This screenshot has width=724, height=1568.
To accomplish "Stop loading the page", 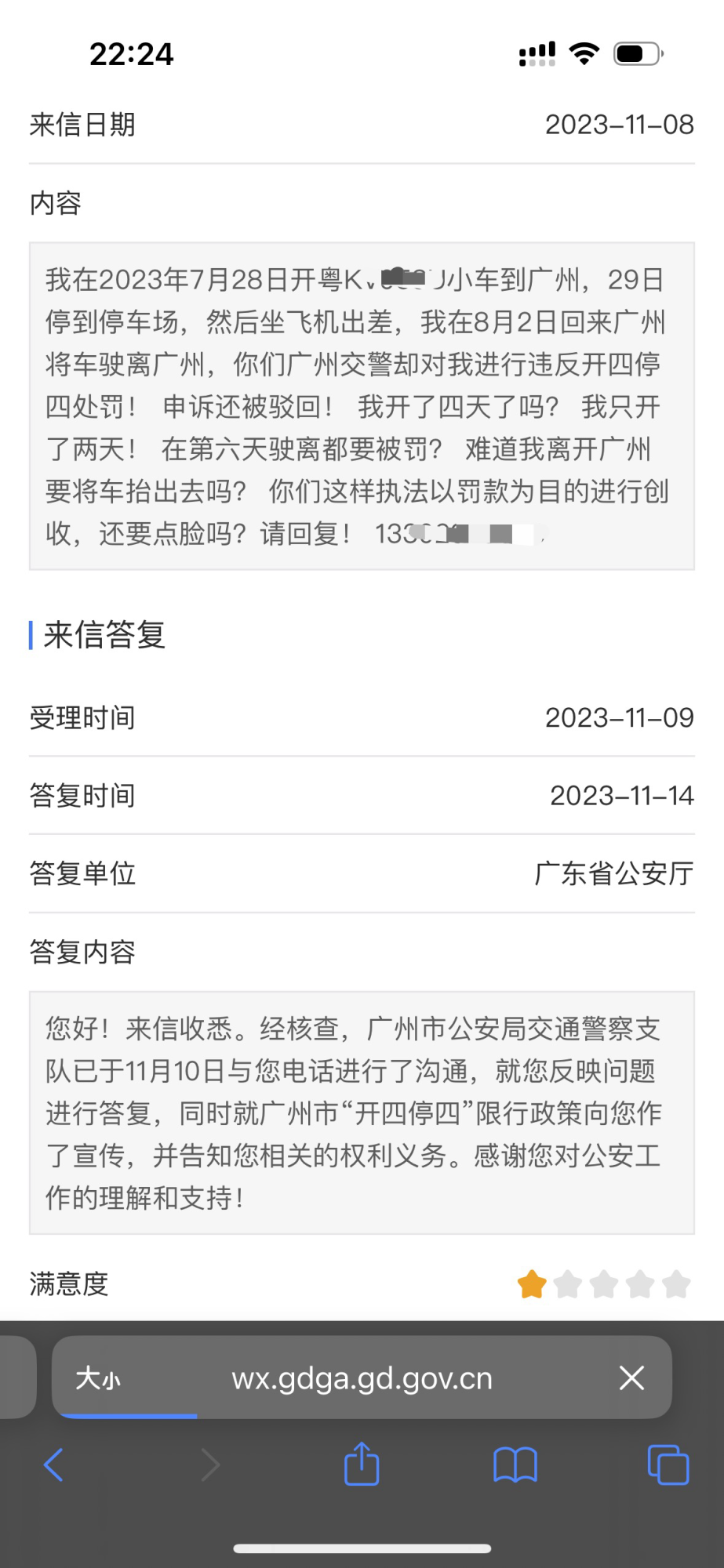I will [x=631, y=1377].
